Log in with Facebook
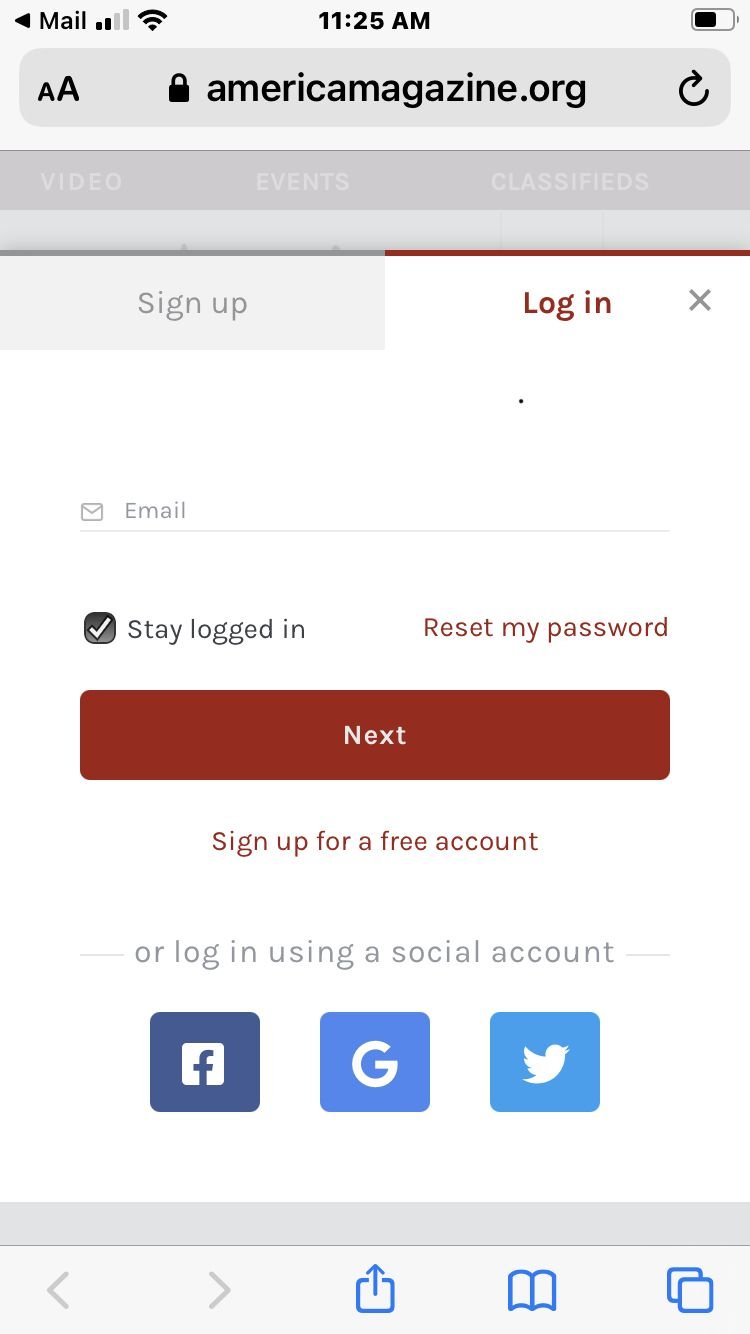Screen dimensions: 750x1334 pos(205,1062)
